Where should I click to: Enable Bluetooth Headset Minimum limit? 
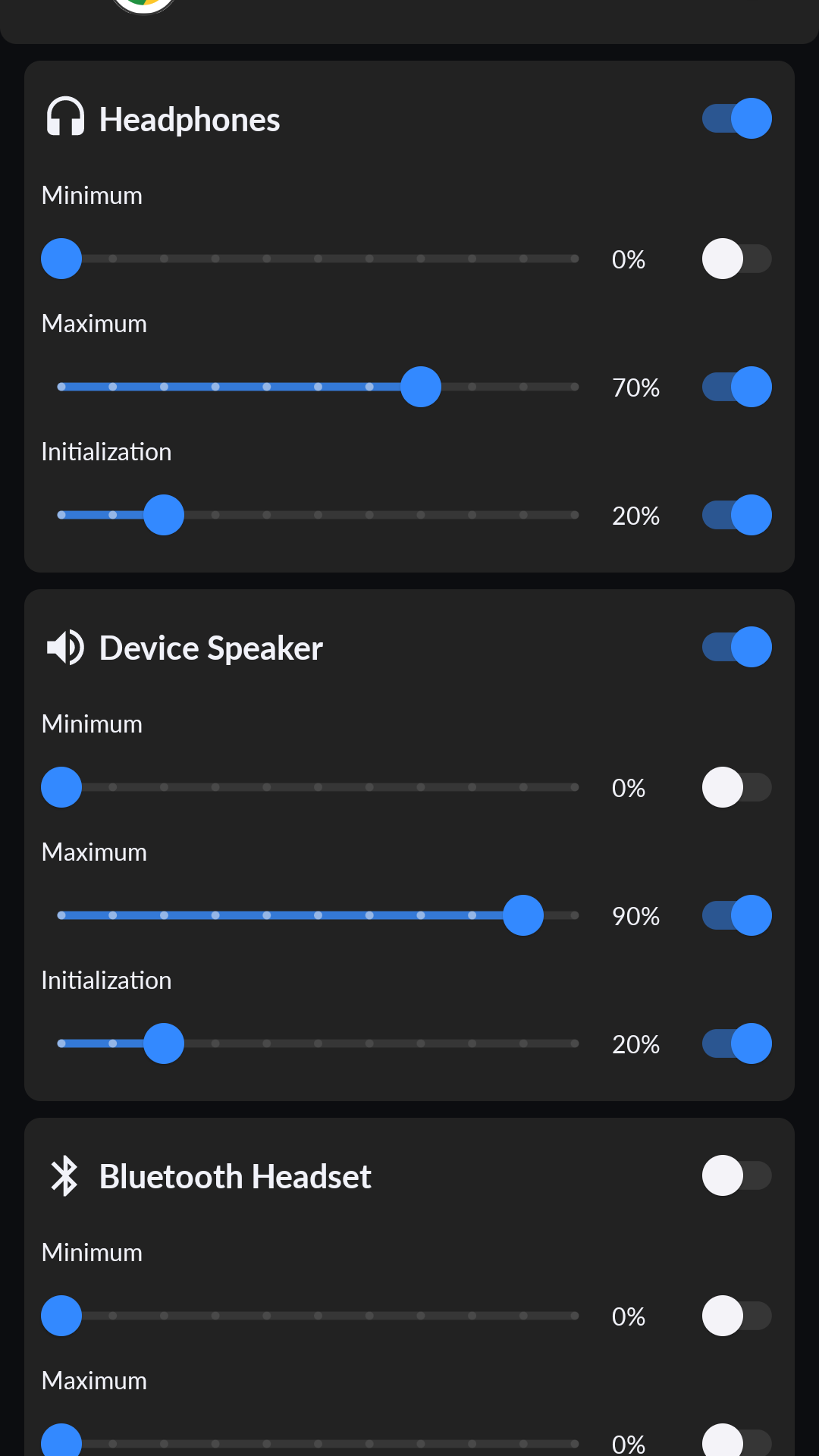(736, 1316)
